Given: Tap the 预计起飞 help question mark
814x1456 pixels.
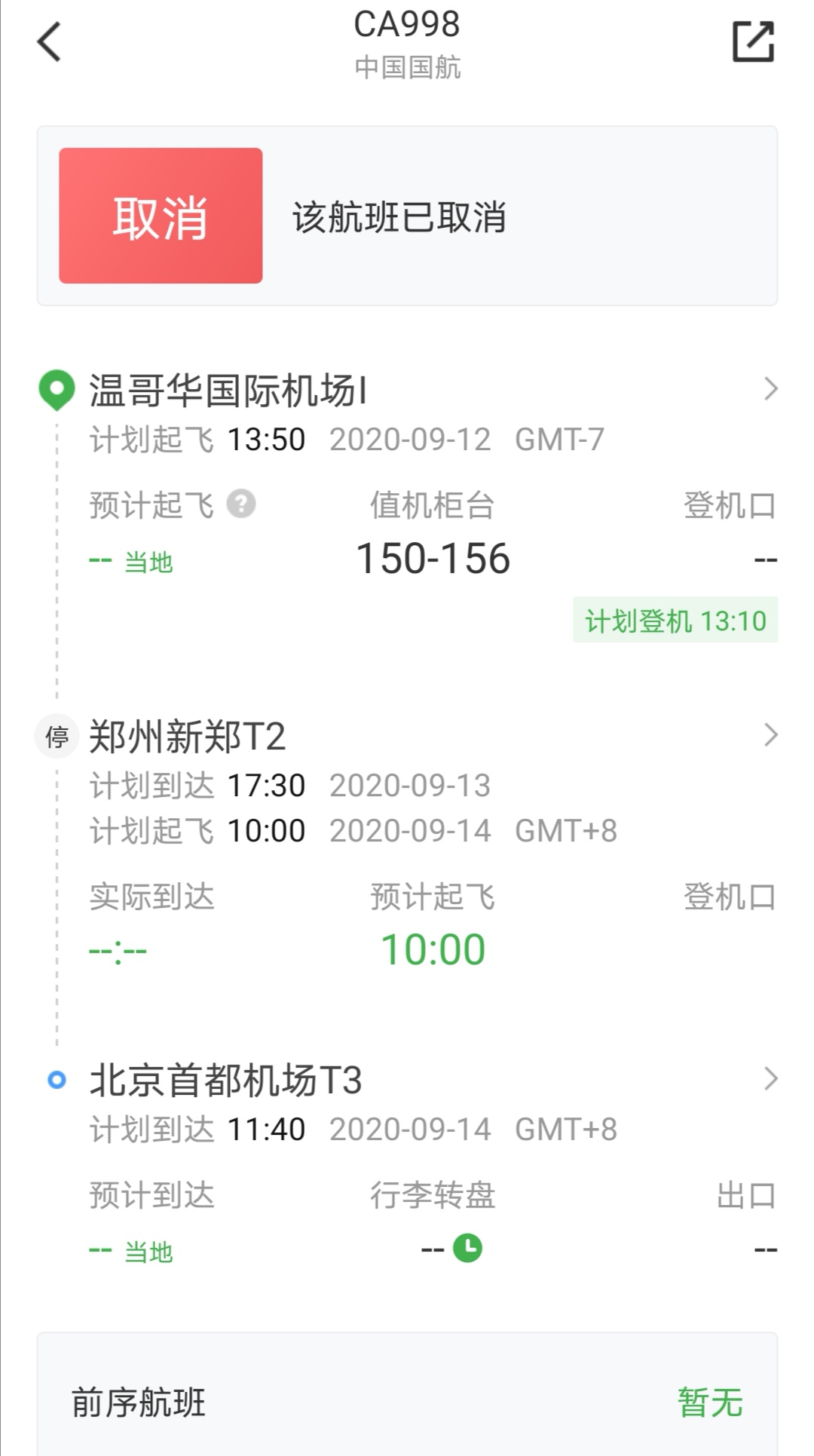Looking at the screenshot, I should click(241, 504).
